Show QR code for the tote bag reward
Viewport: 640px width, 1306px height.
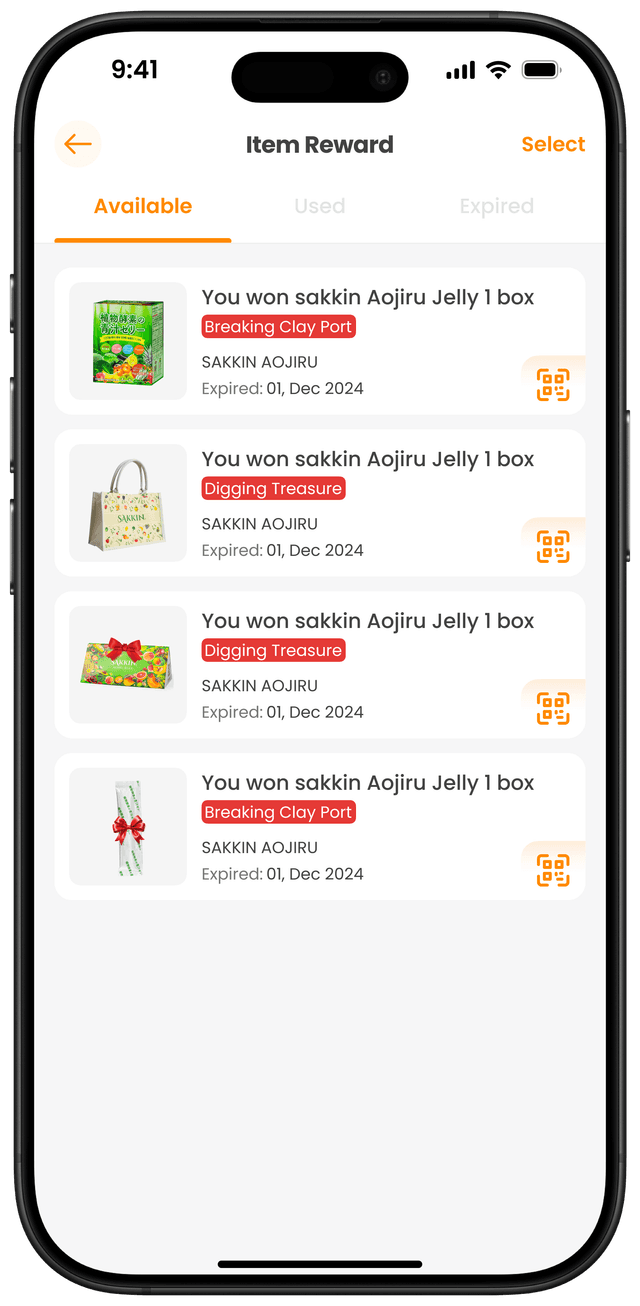click(x=553, y=547)
